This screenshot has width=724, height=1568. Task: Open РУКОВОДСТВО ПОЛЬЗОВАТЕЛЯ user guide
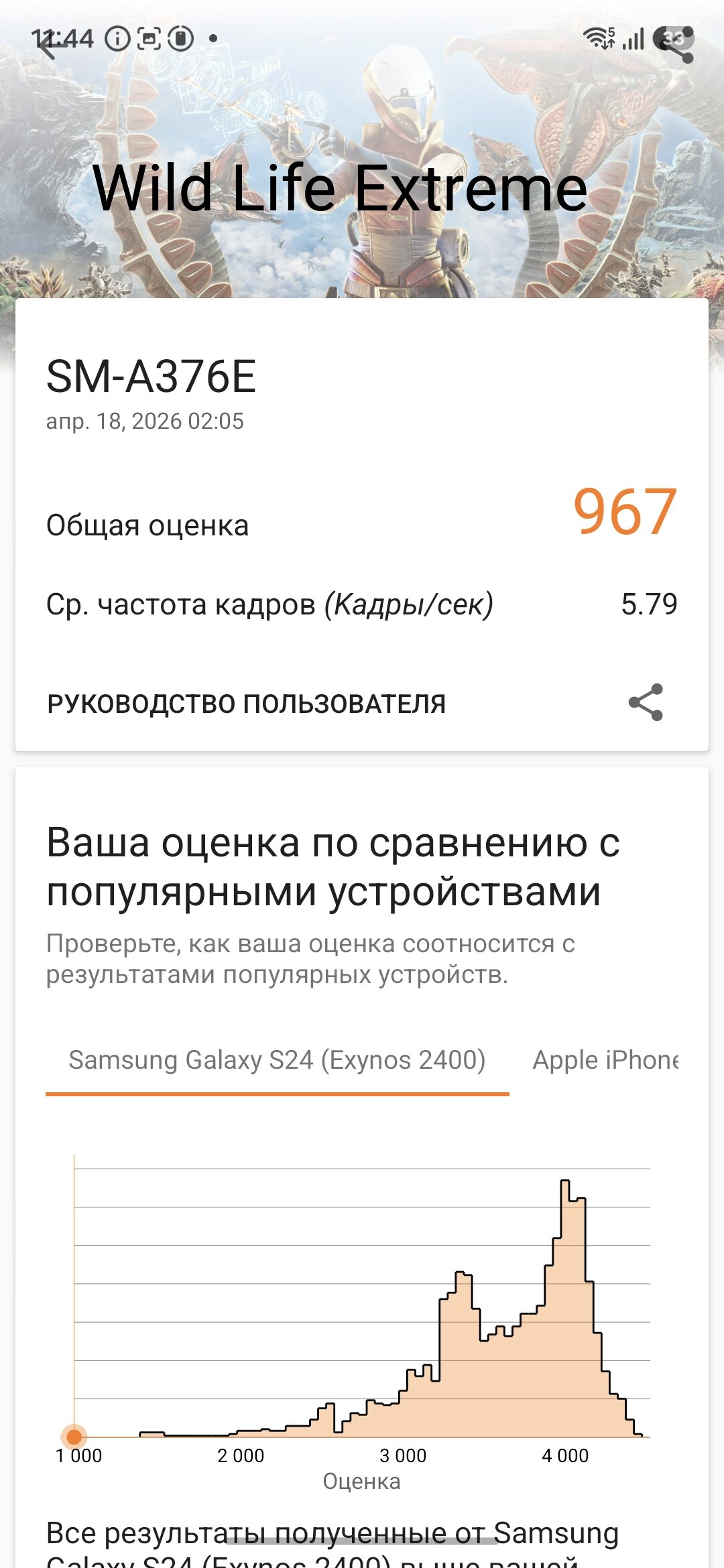coord(246,704)
